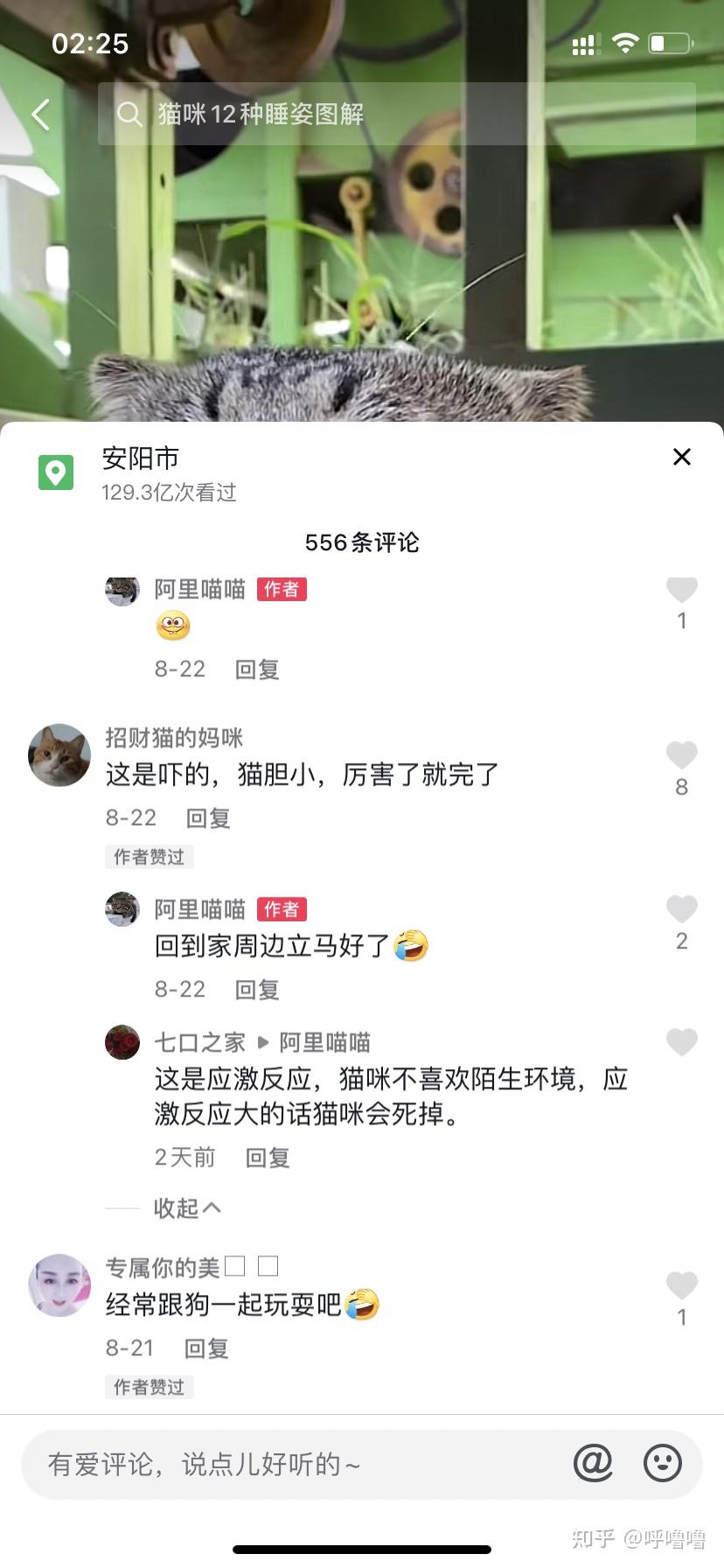Close the comments panel

point(682,457)
